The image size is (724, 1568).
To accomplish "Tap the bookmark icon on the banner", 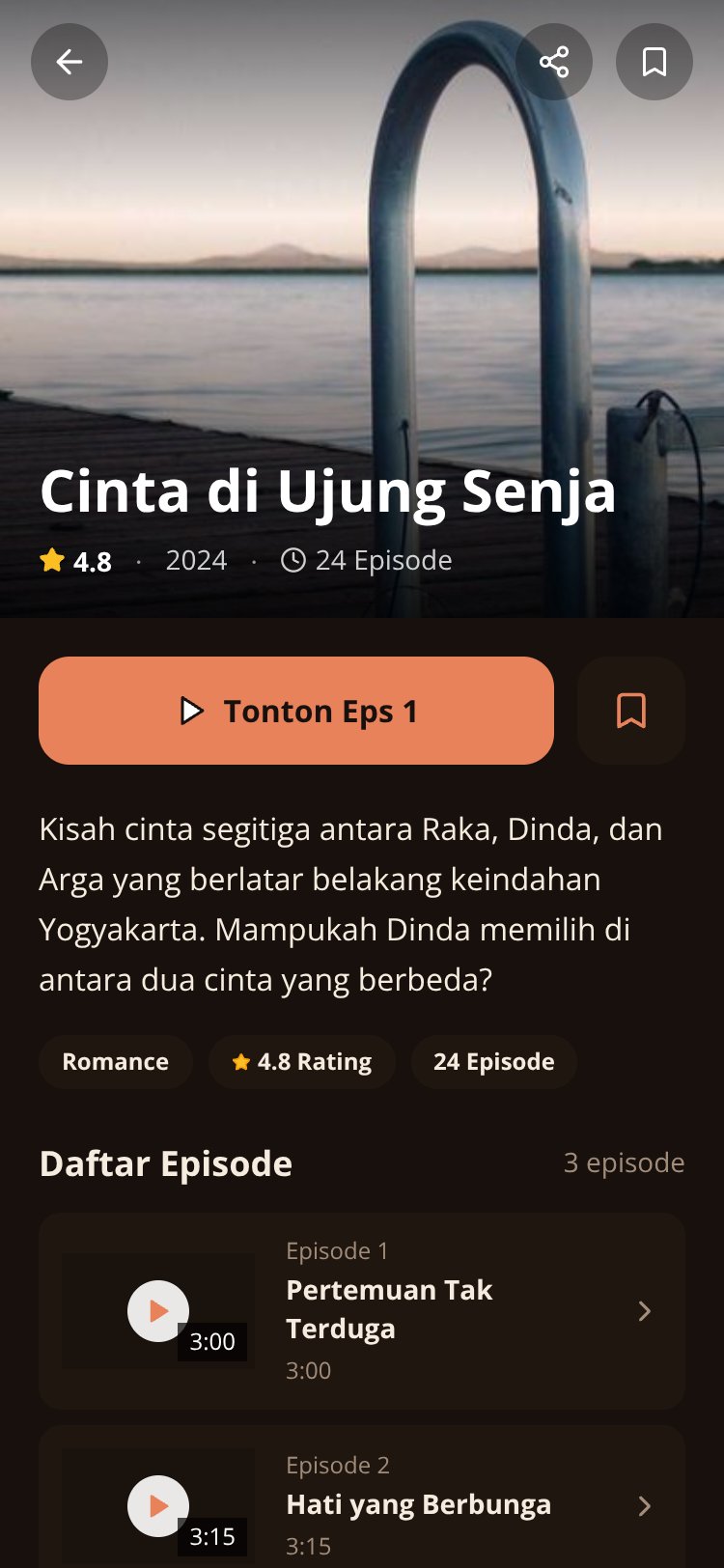I will 654,62.
